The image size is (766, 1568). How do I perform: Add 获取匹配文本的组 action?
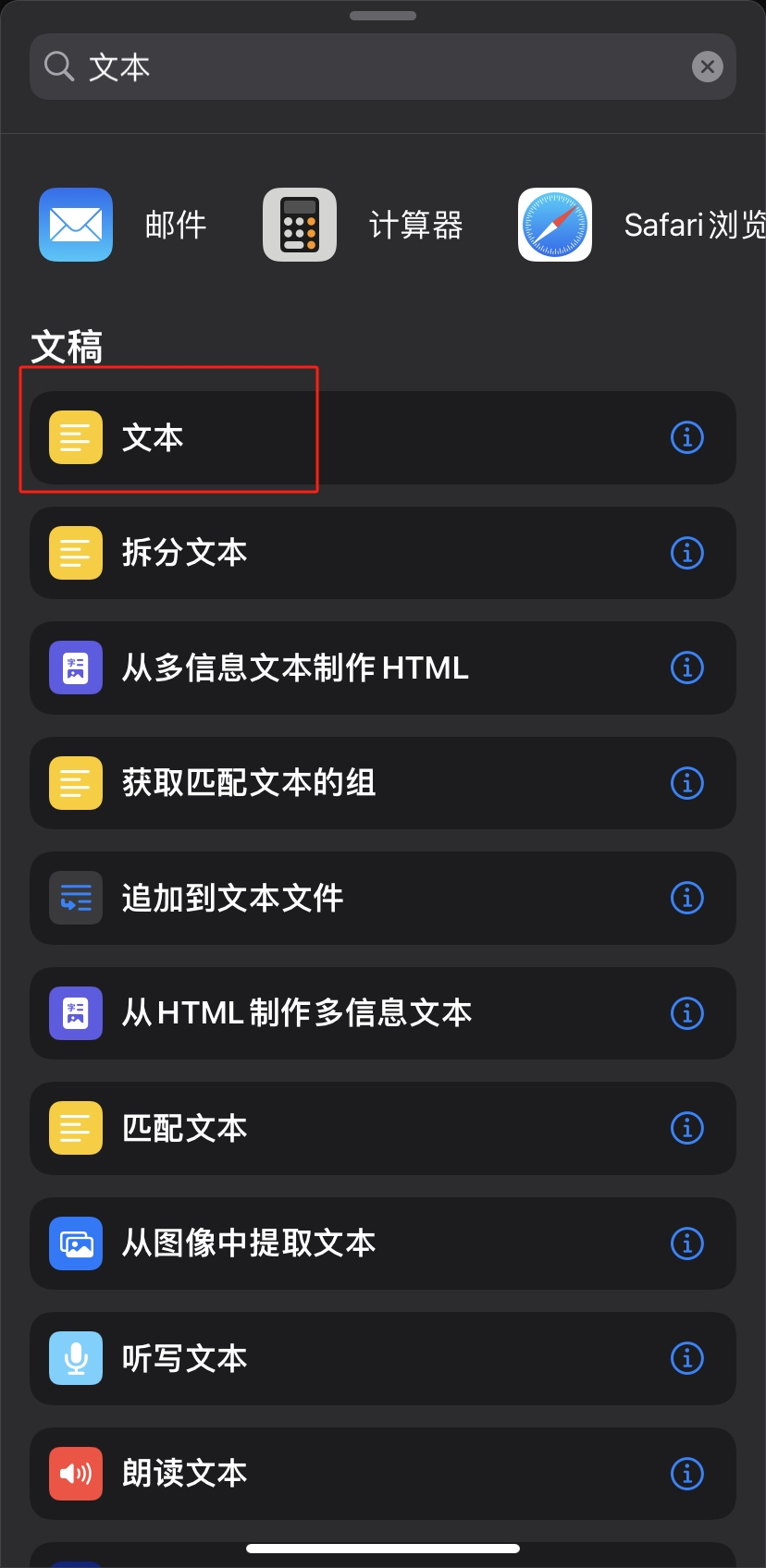[x=278, y=783]
